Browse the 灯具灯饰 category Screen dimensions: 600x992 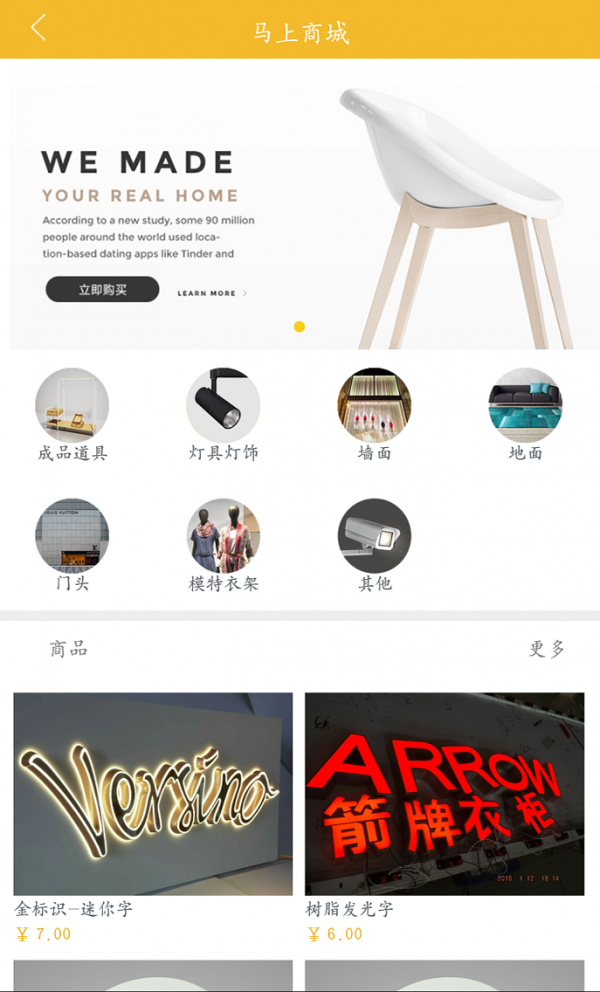pos(223,415)
